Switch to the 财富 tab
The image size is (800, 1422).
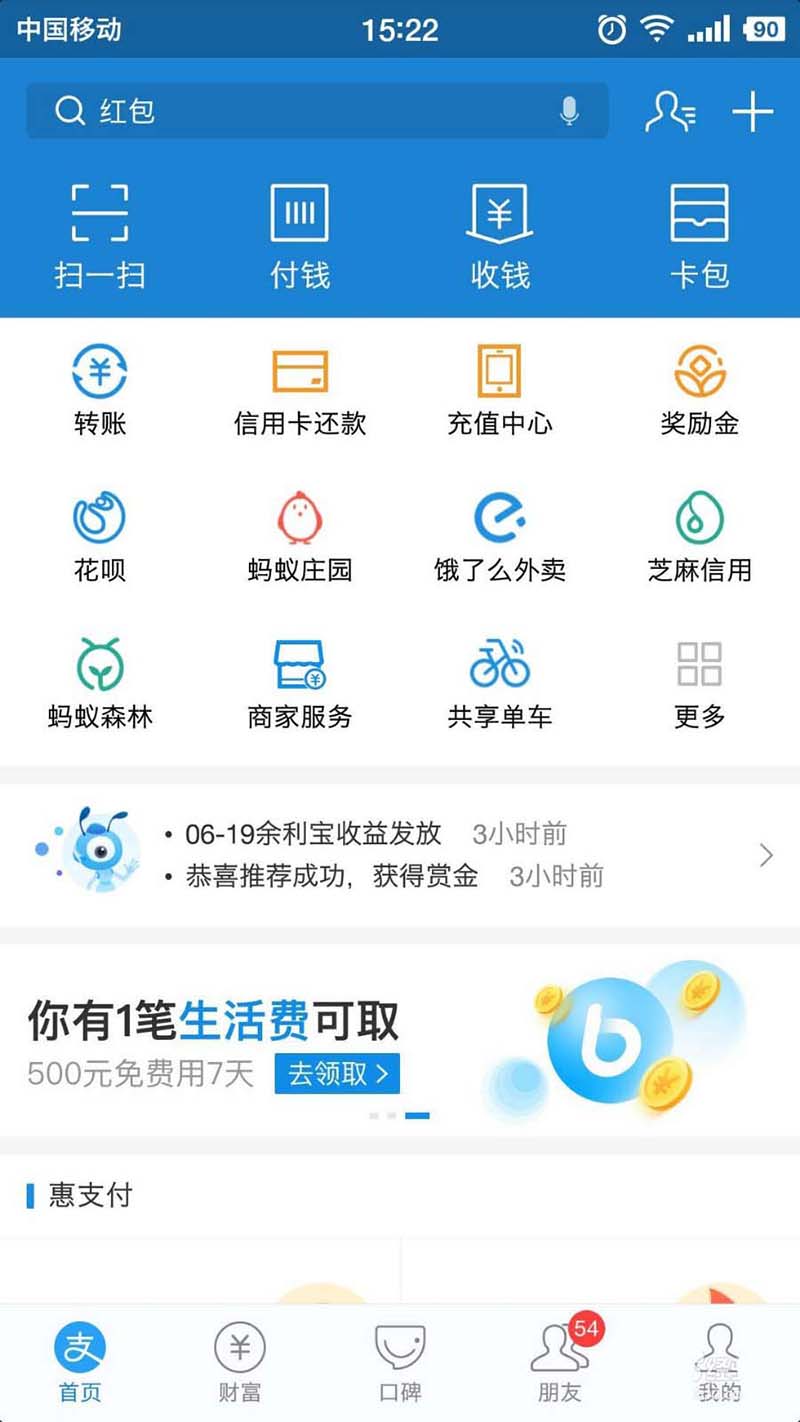[x=240, y=1361]
